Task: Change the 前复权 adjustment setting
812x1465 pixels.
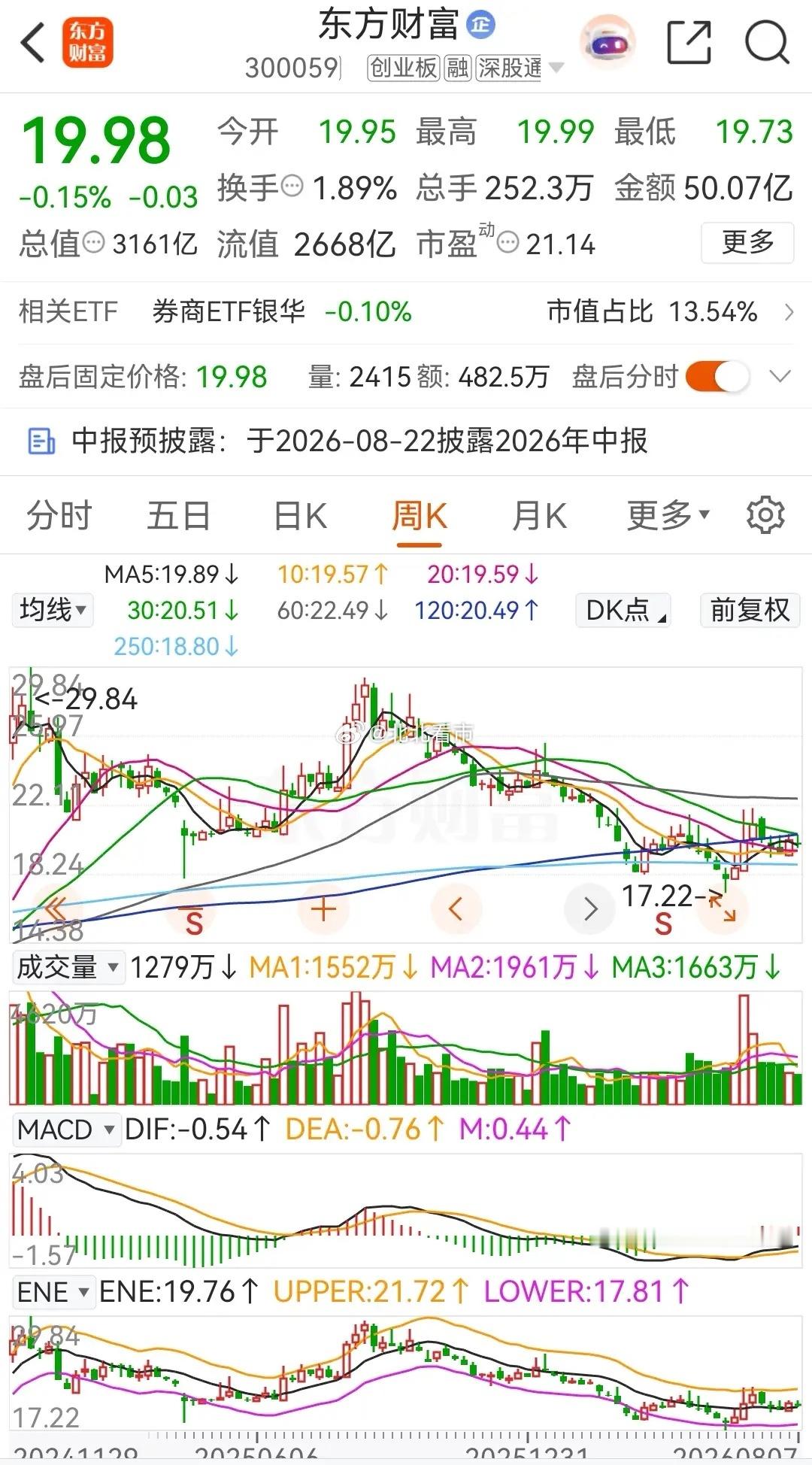Action: click(750, 610)
